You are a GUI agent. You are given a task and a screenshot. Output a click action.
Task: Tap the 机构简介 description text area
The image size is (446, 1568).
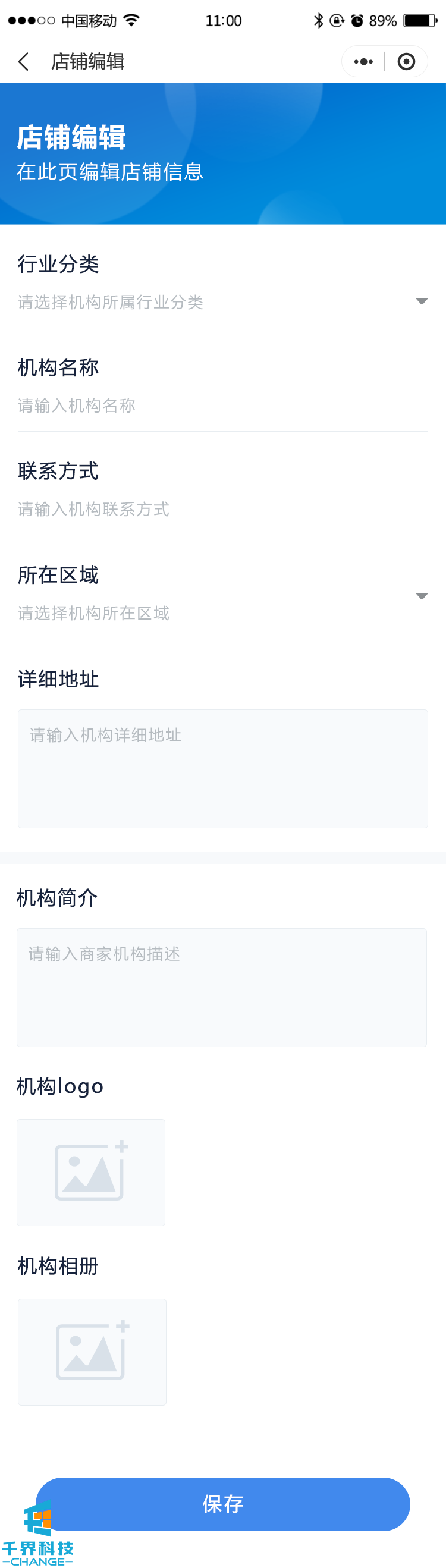click(221, 986)
